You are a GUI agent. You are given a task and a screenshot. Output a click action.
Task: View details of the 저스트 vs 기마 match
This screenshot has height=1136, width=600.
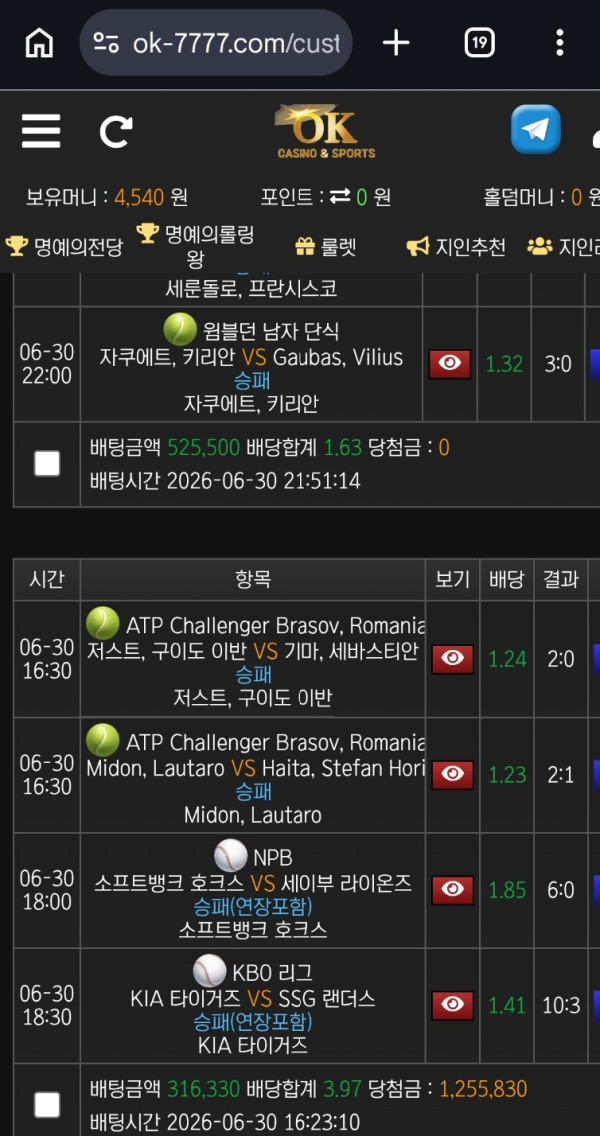point(453,659)
